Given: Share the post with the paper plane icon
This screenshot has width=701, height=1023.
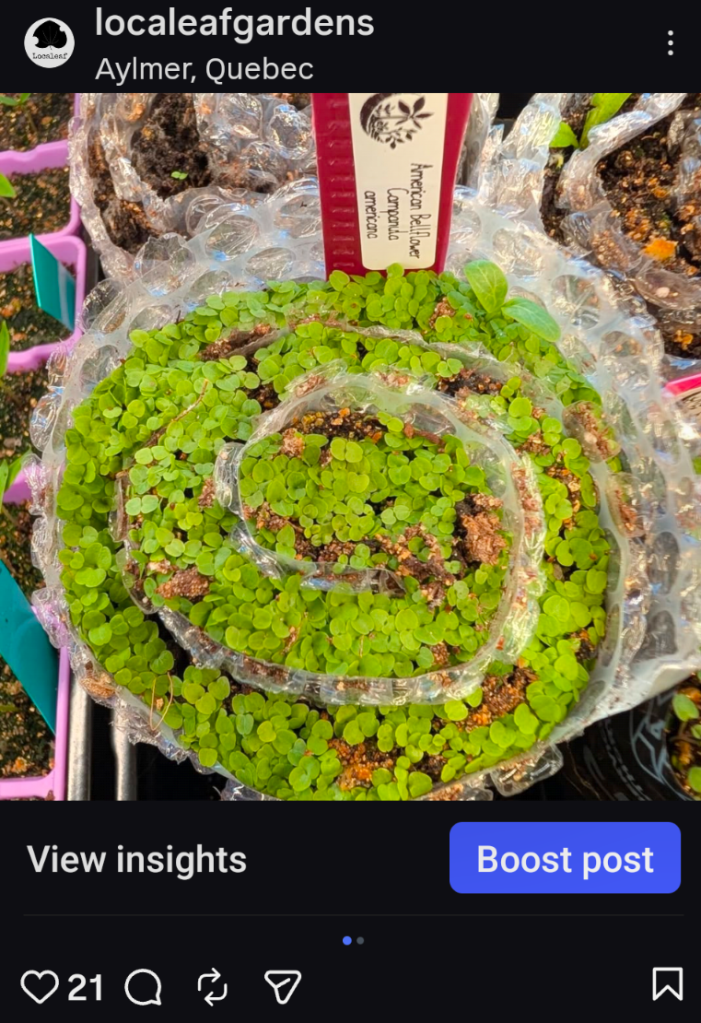Looking at the screenshot, I should pyautogui.click(x=283, y=988).
